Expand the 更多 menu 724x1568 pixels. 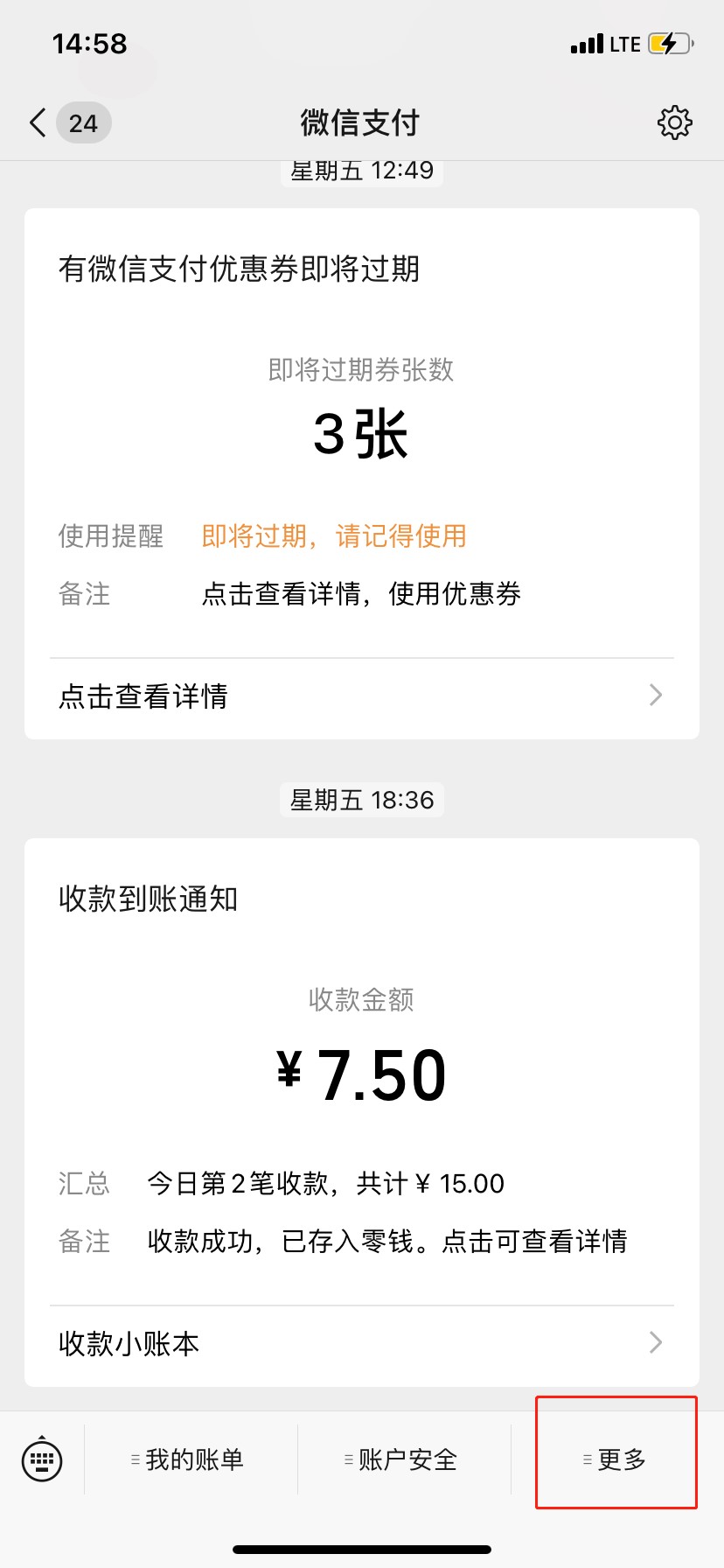(x=617, y=1459)
